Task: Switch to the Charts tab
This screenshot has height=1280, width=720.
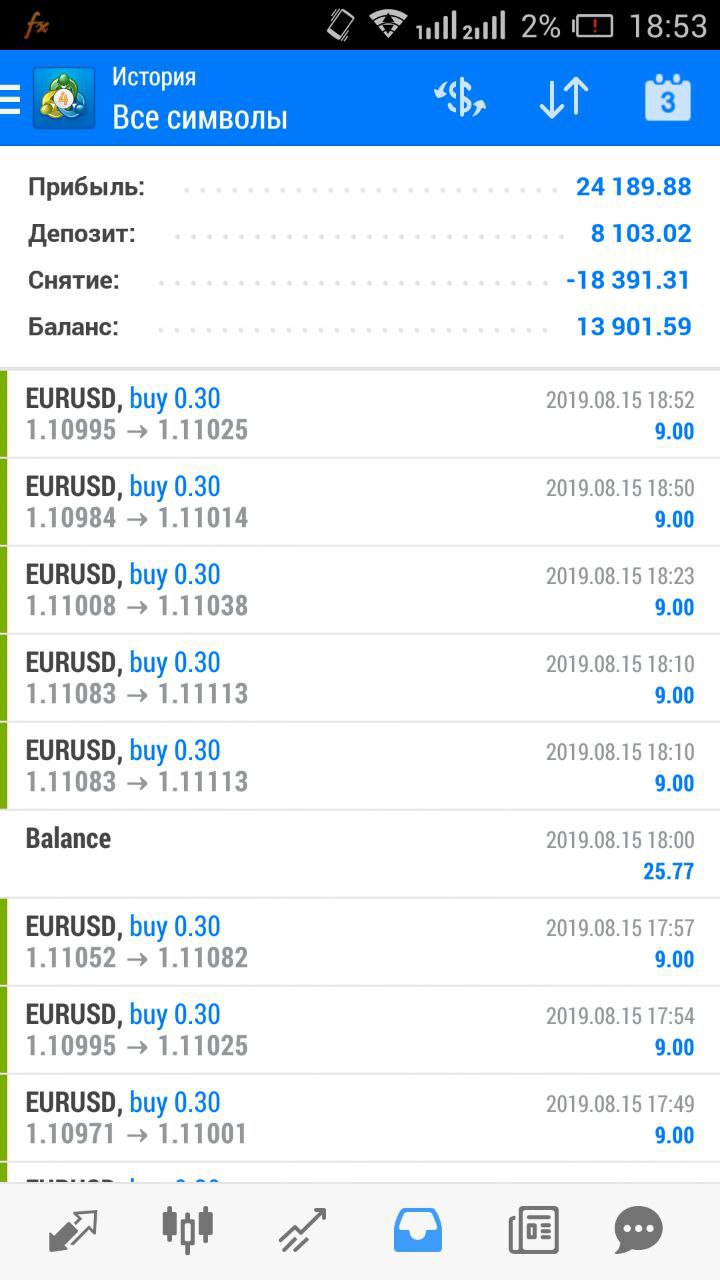Action: pos(187,1229)
